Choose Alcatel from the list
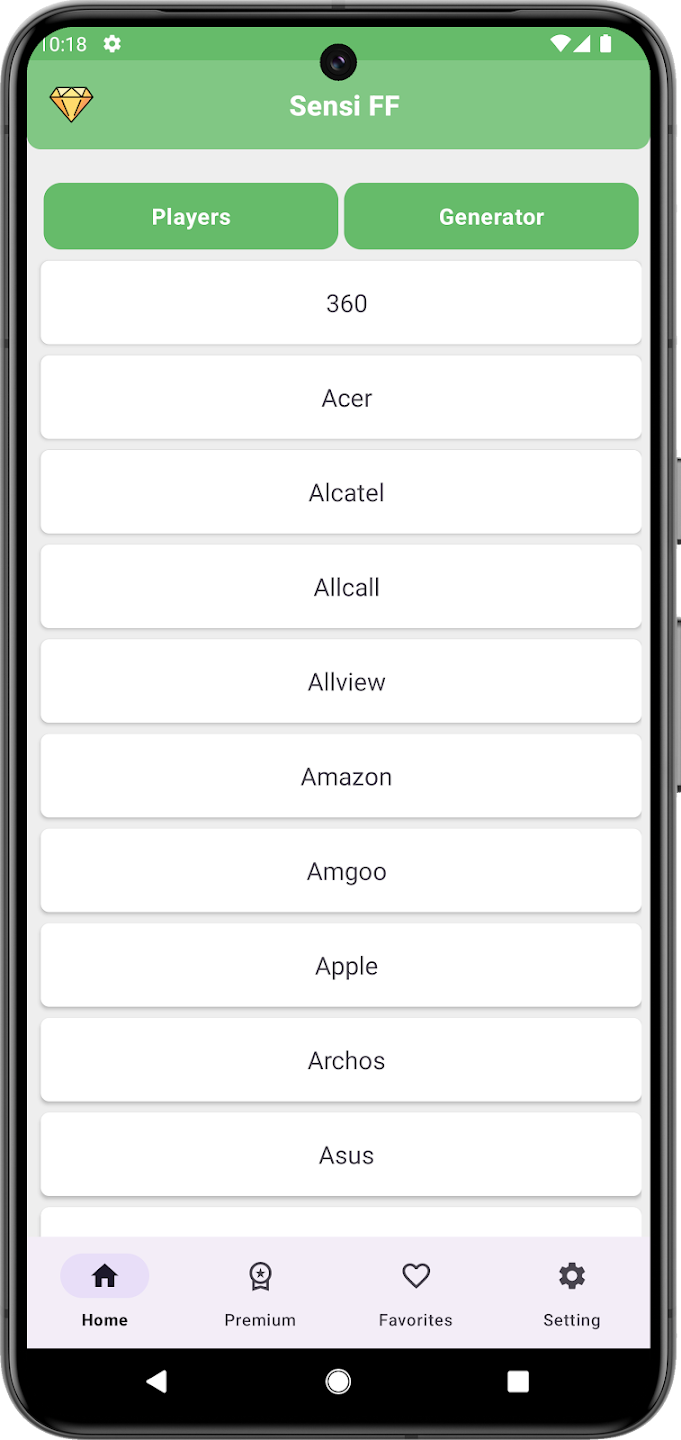The image size is (681, 1440). (341, 492)
